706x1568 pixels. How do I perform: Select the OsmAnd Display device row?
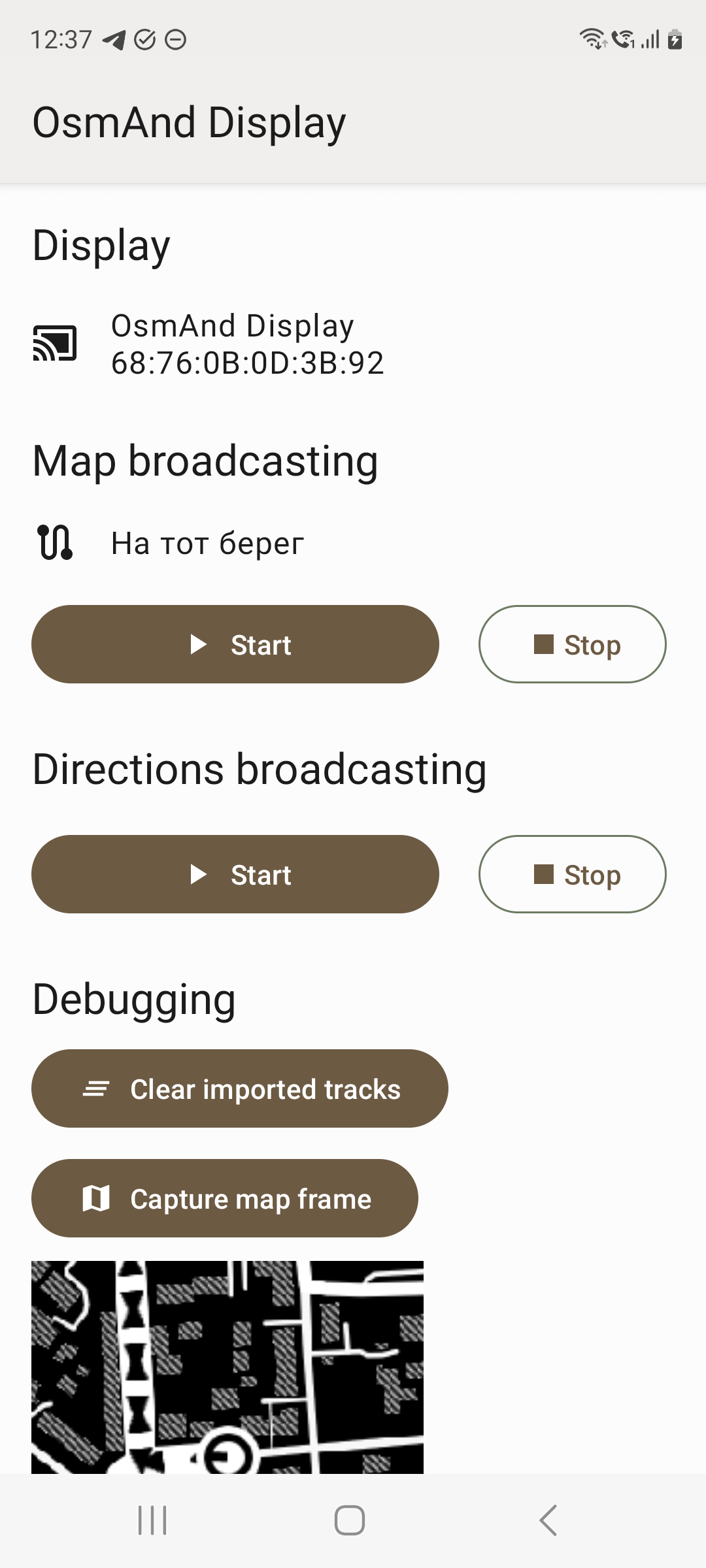(353, 344)
